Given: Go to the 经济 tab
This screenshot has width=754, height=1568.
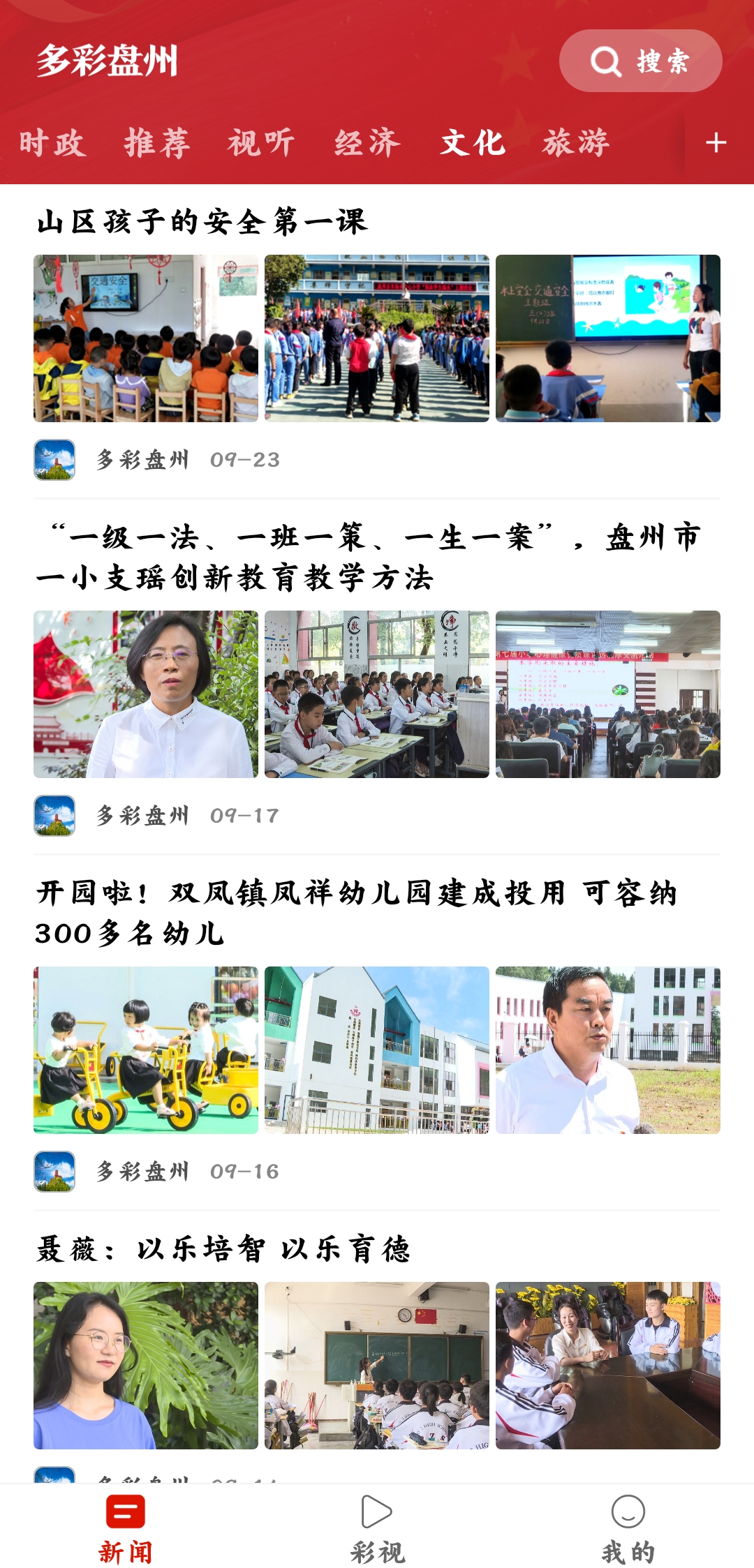Looking at the screenshot, I should (x=367, y=144).
